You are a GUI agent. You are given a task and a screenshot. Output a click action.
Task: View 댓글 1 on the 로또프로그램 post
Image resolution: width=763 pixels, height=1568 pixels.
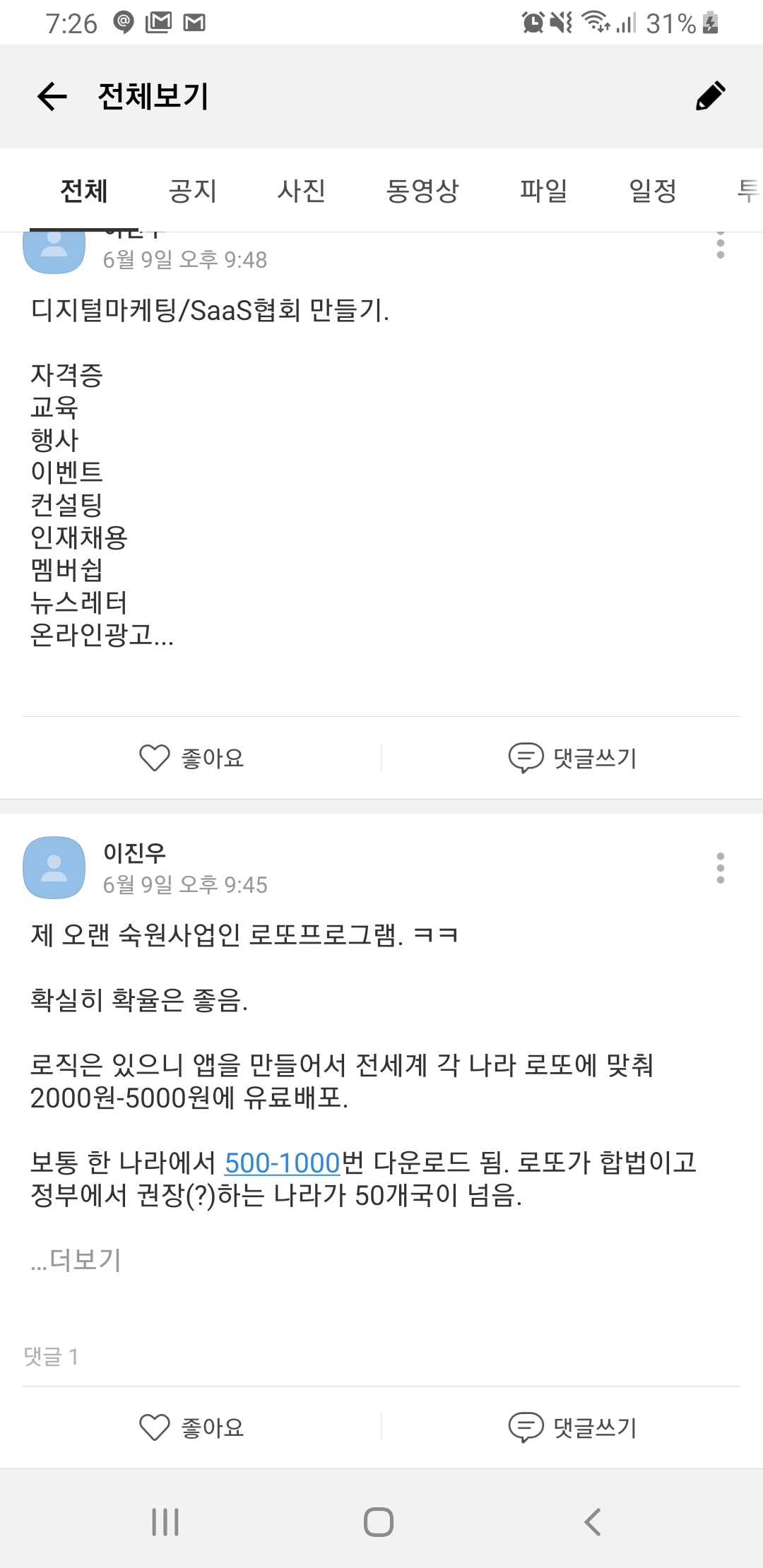click(51, 1356)
